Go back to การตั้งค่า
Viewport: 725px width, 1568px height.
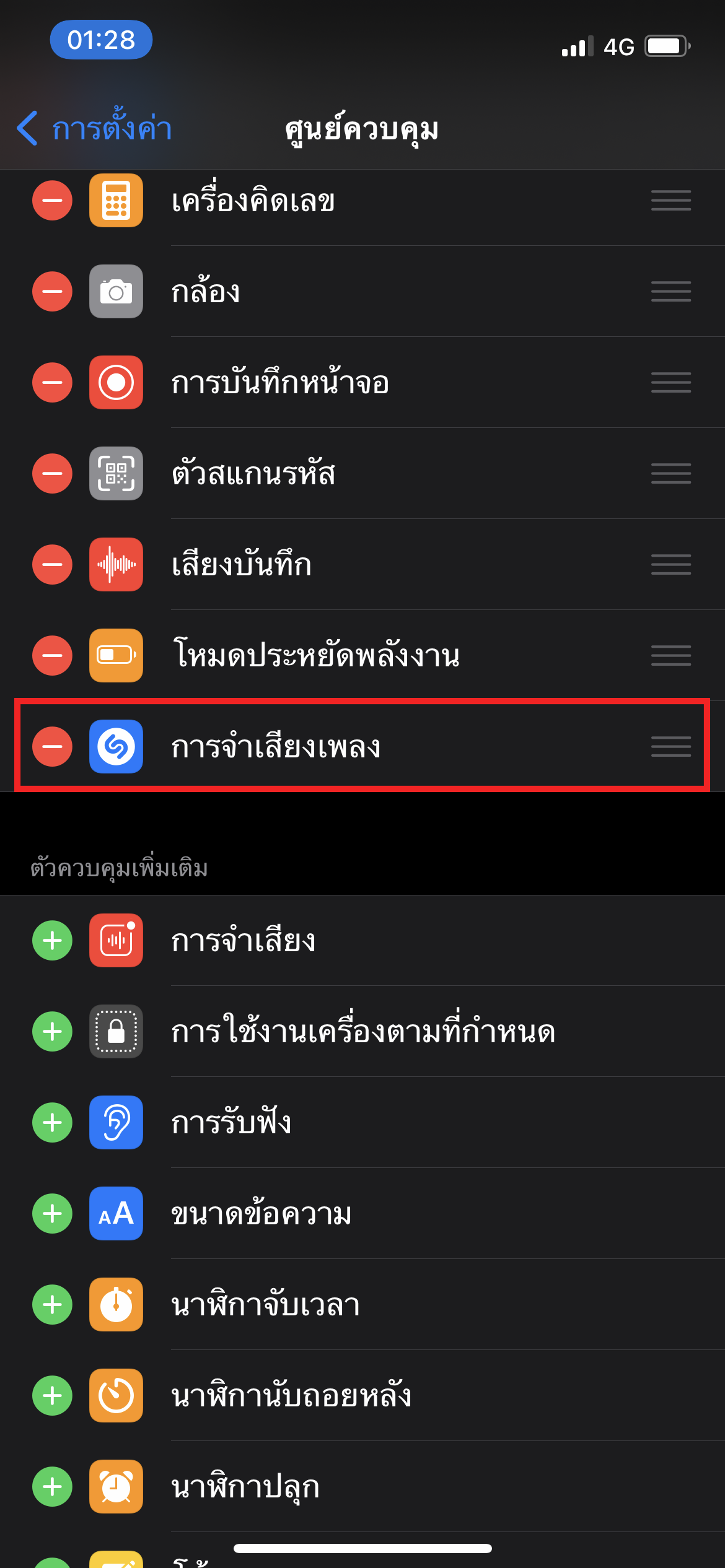(x=94, y=129)
